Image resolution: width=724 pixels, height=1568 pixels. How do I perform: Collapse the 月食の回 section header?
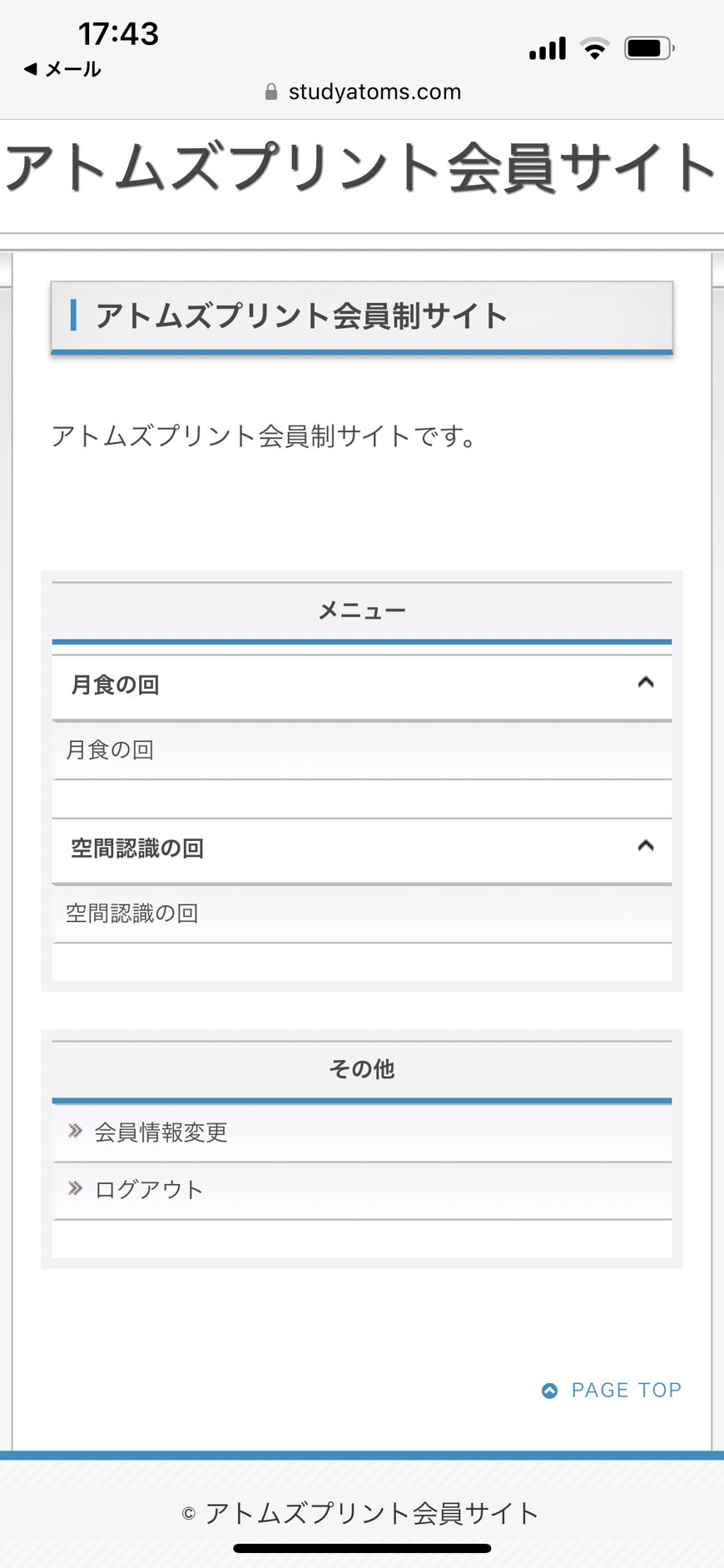362,685
